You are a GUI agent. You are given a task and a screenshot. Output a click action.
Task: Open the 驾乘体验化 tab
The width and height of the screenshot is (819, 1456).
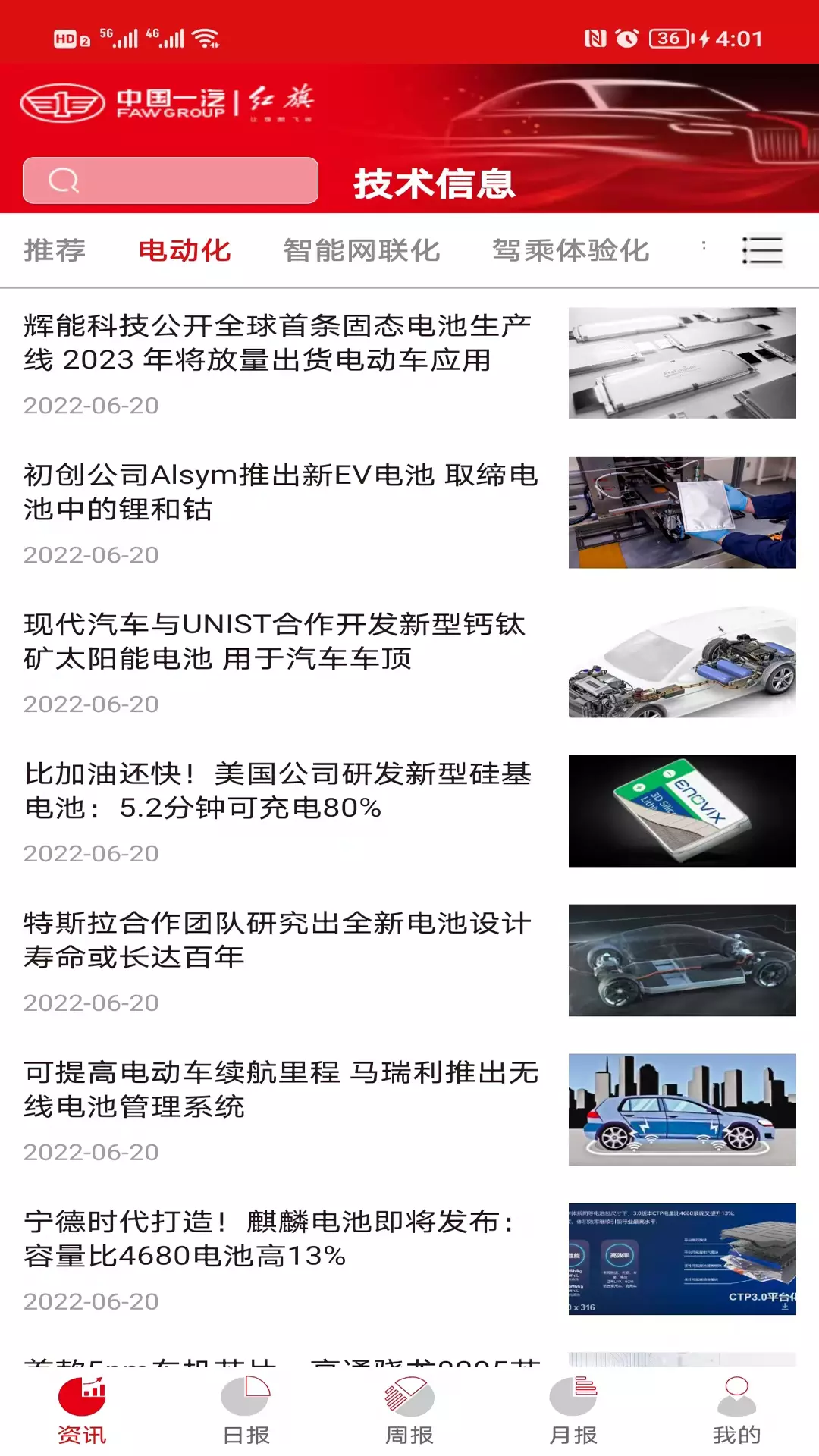(x=571, y=250)
